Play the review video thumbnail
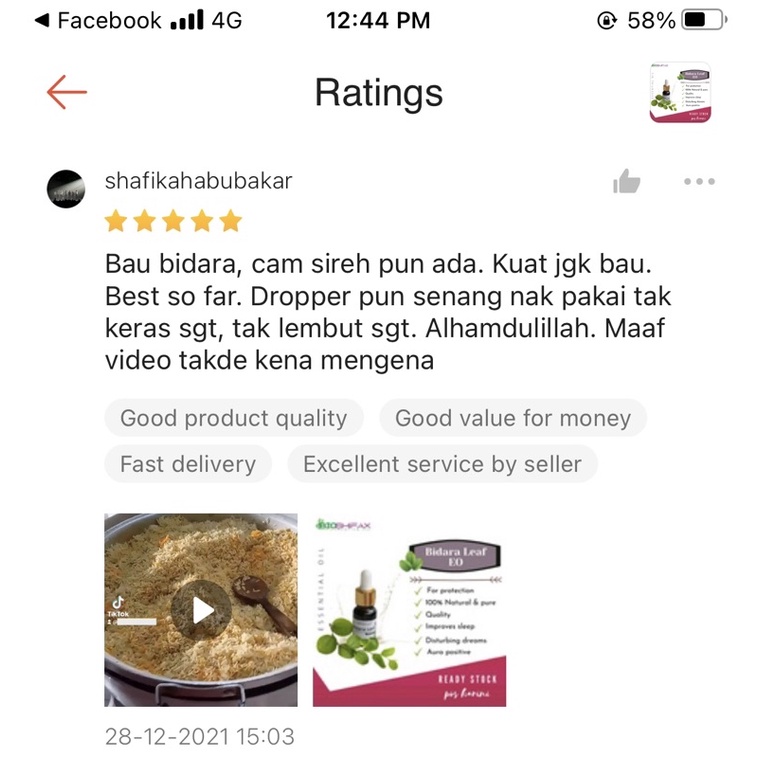Image resolution: width=758 pixels, height=758 pixels. [201, 610]
